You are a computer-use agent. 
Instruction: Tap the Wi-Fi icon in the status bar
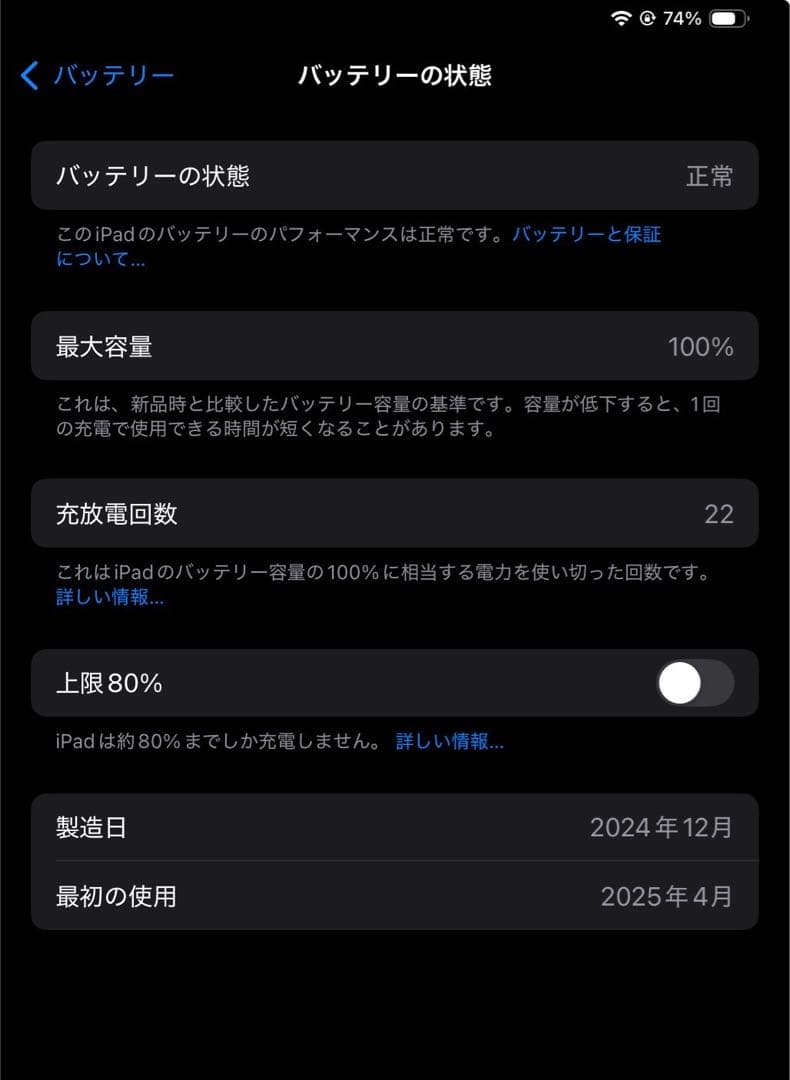click(623, 17)
